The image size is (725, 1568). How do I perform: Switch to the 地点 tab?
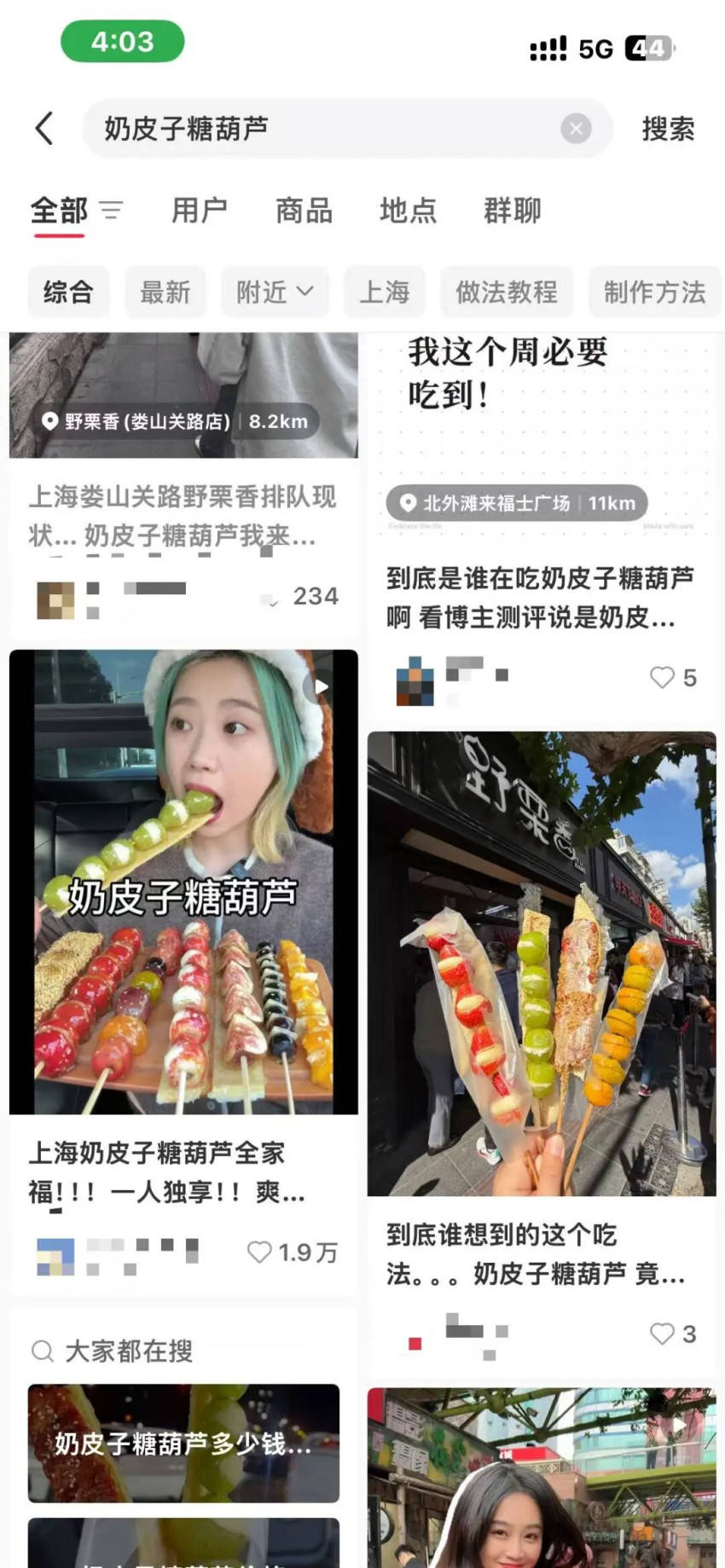tap(408, 210)
